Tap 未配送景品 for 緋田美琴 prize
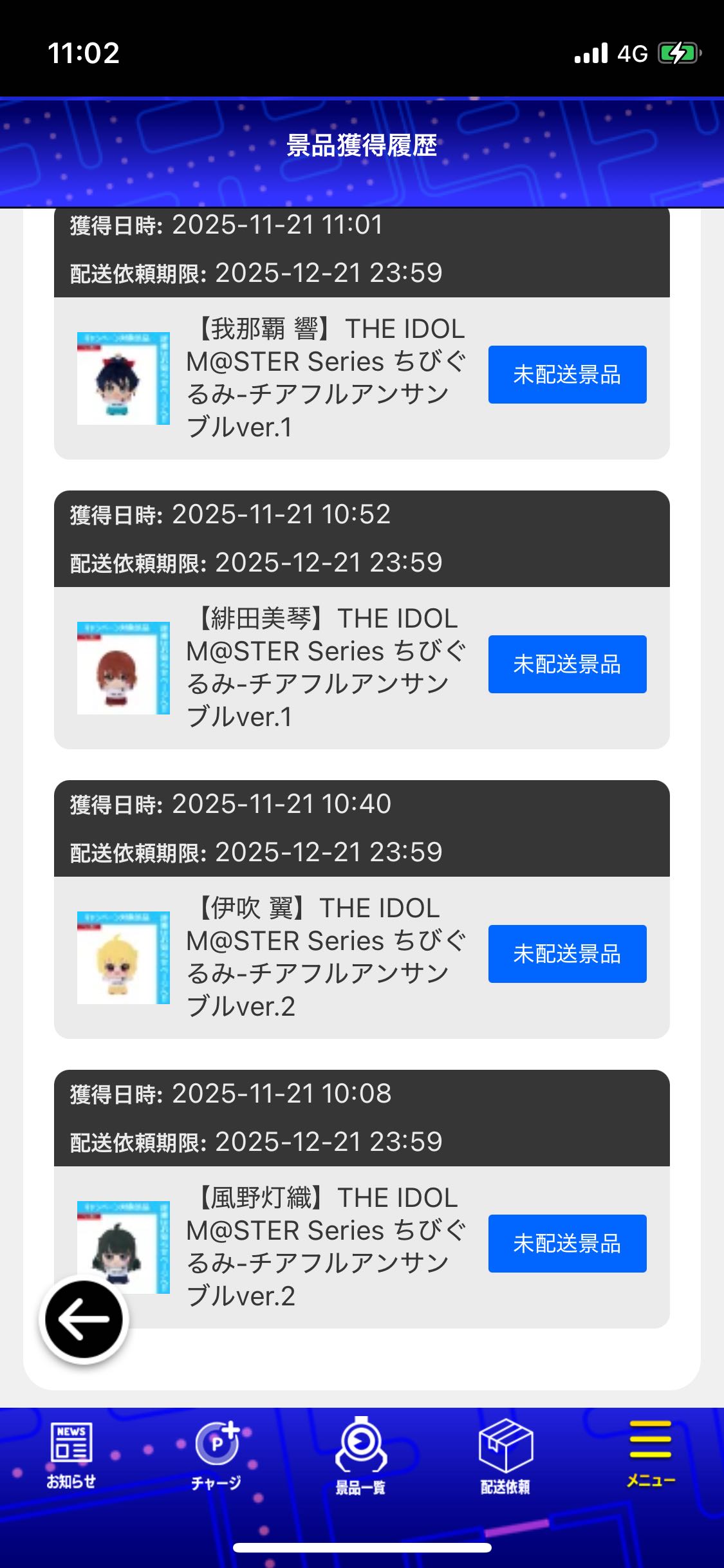 pos(567,664)
